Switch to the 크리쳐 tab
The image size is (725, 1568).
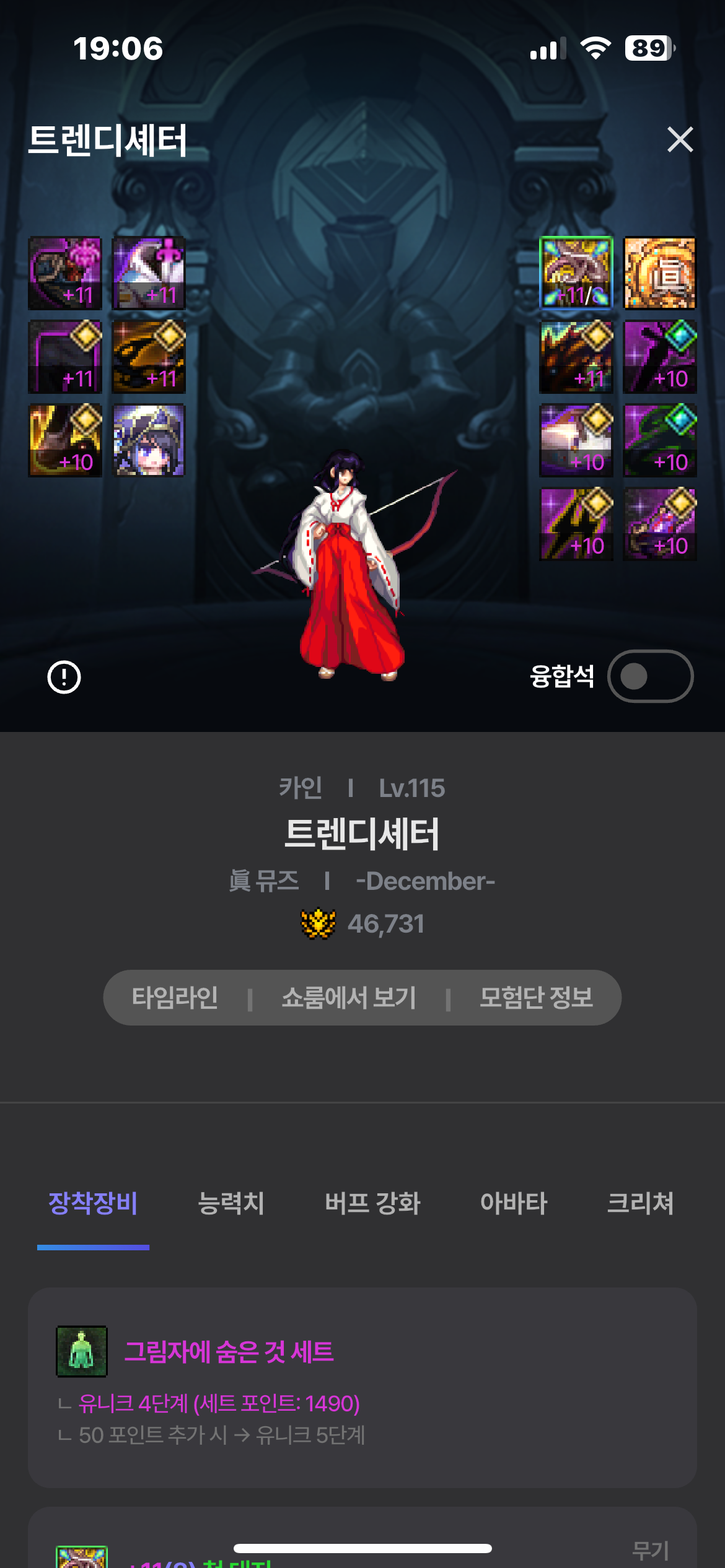[640, 1203]
